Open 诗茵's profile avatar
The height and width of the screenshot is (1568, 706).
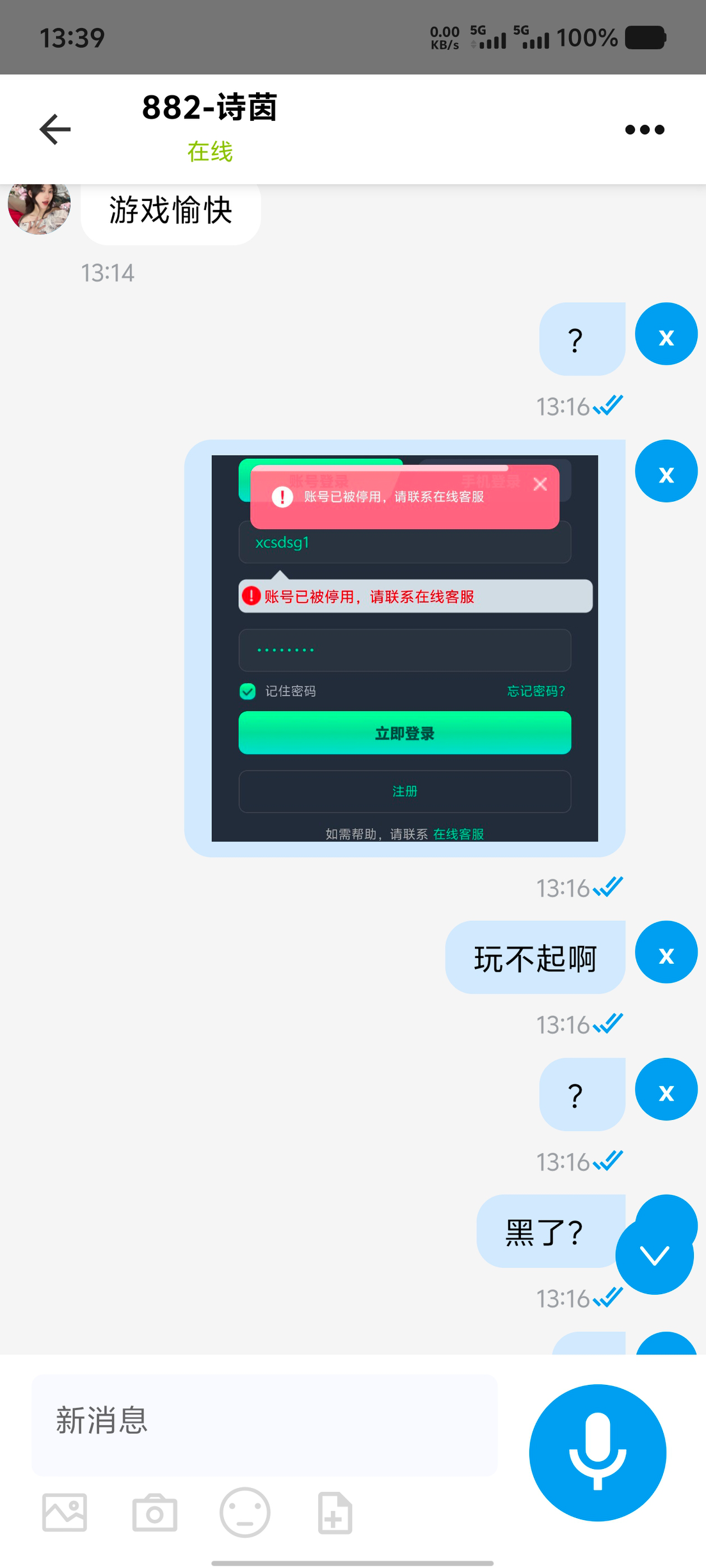click(39, 207)
